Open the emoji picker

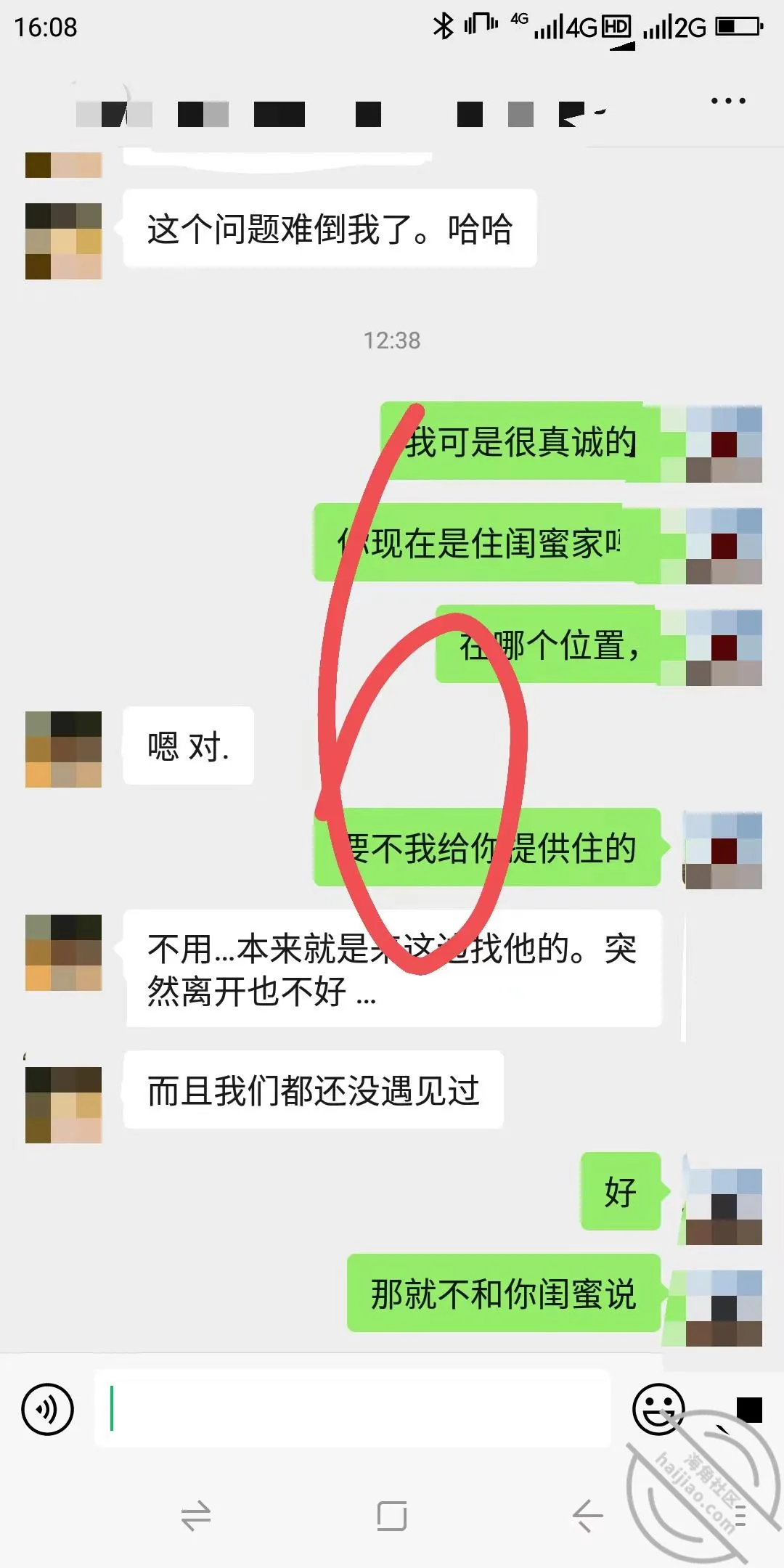pos(658,1409)
